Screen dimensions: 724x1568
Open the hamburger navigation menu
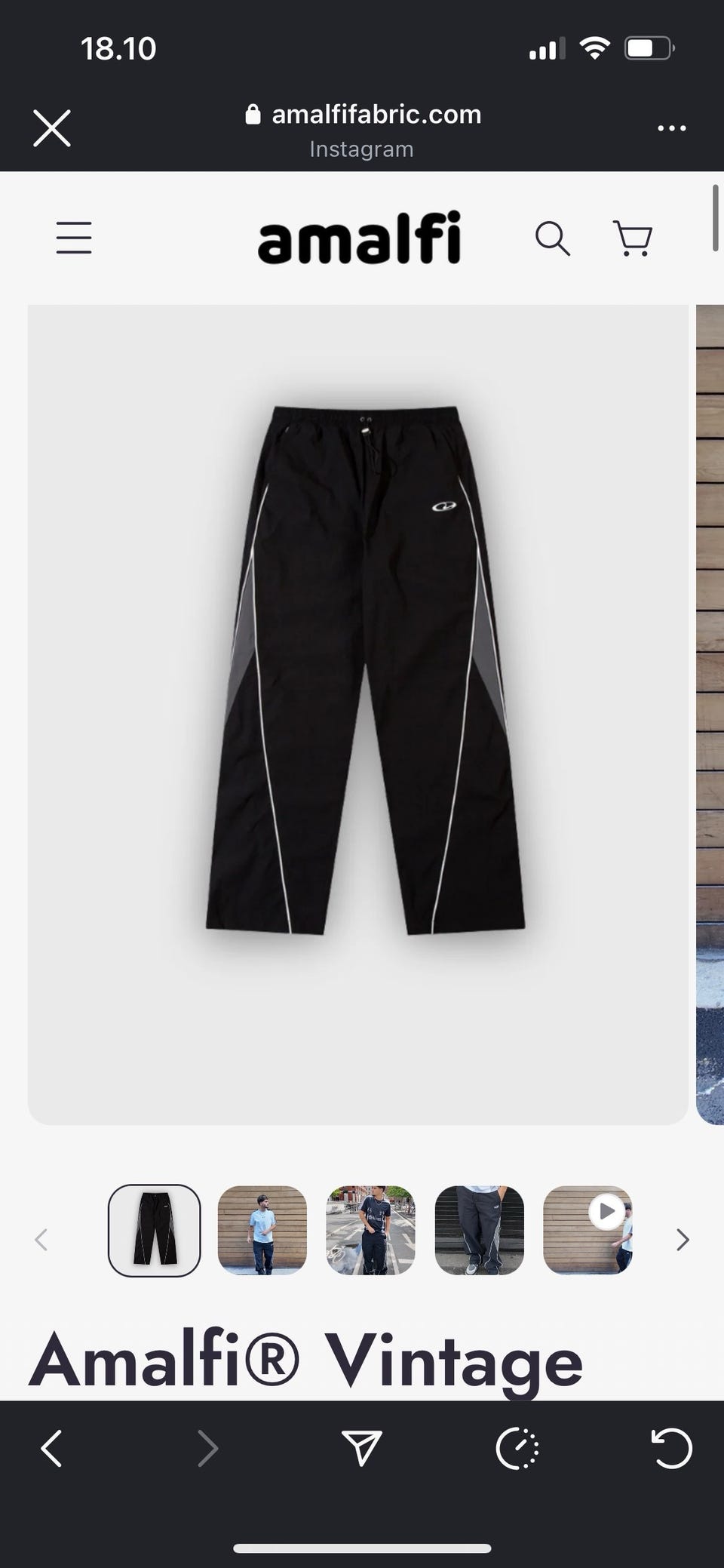click(74, 238)
